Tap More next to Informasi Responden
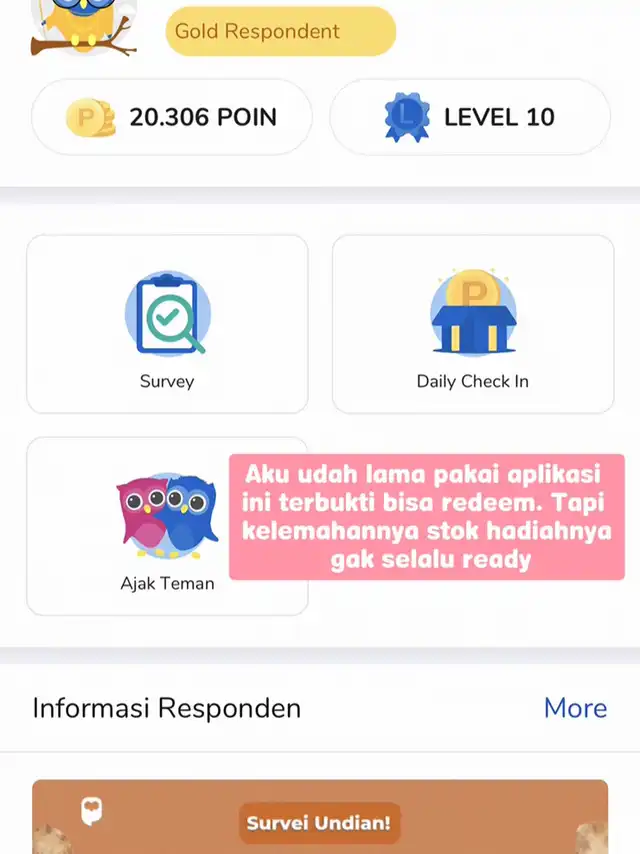This screenshot has height=854, width=640. tap(575, 708)
